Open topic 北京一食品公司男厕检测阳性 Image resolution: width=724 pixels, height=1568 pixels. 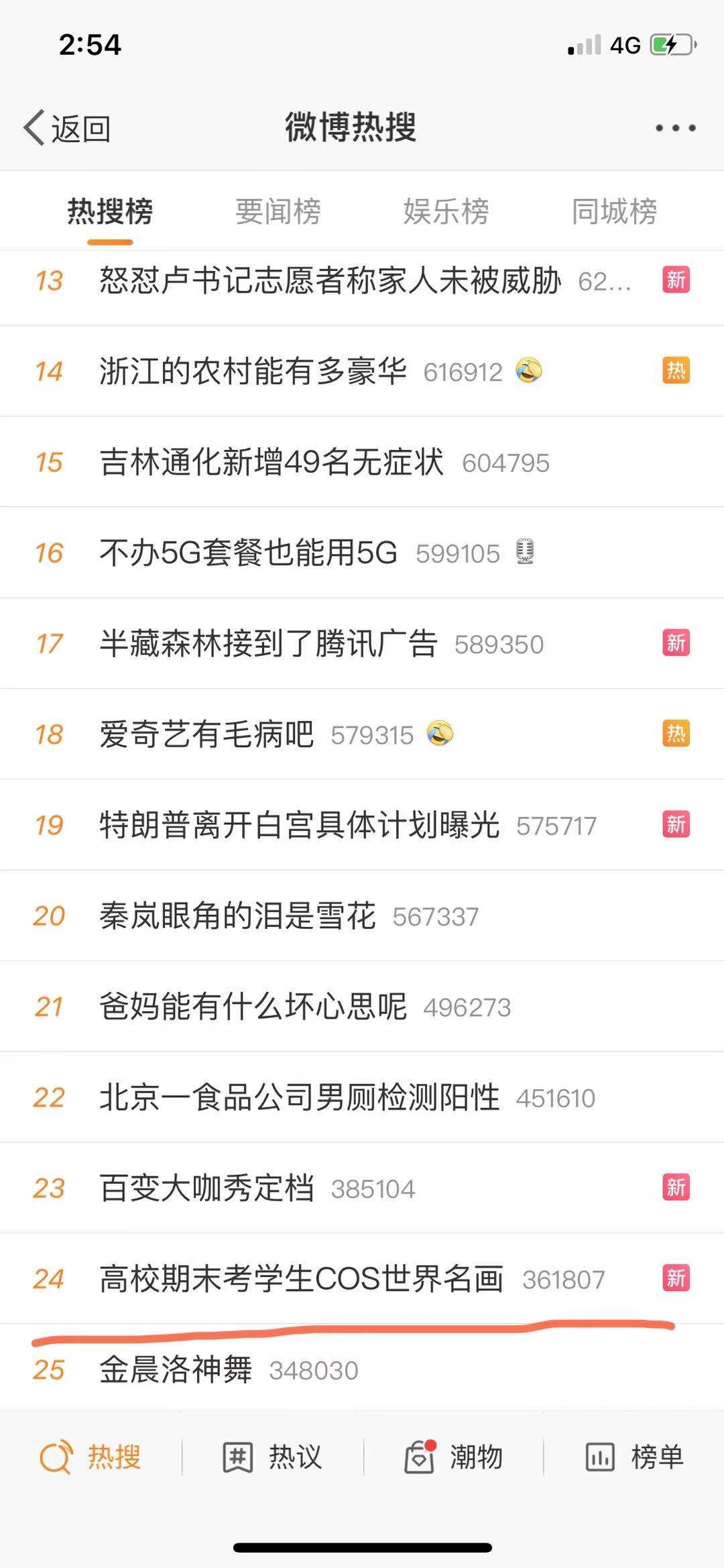coord(362,1097)
